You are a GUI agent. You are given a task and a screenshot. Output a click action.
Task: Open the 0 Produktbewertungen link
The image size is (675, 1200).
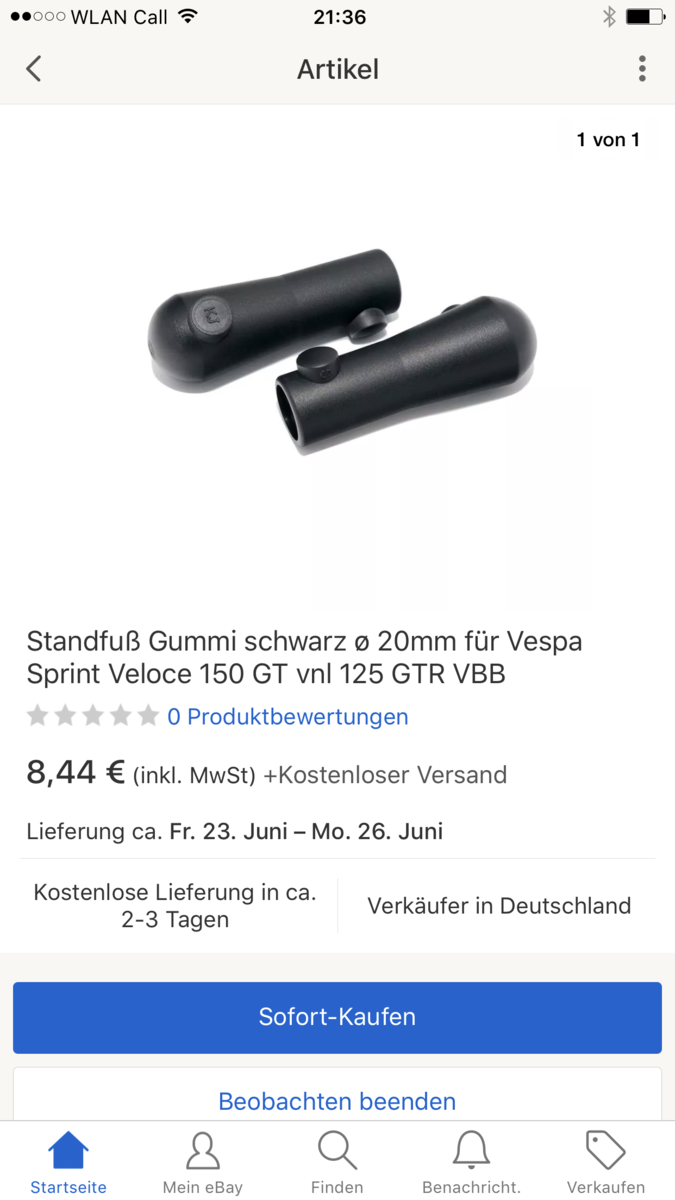pyautogui.click(x=287, y=717)
